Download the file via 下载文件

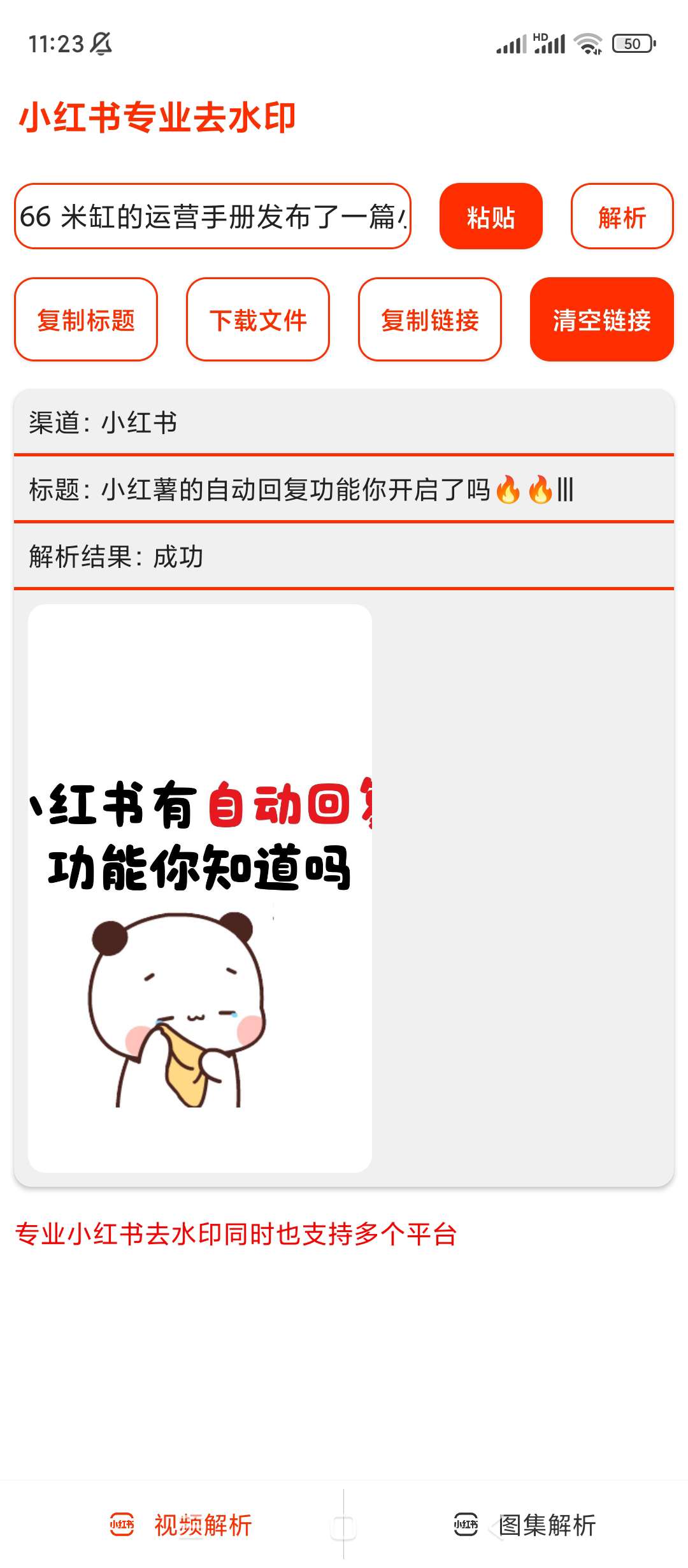pyautogui.click(x=258, y=319)
